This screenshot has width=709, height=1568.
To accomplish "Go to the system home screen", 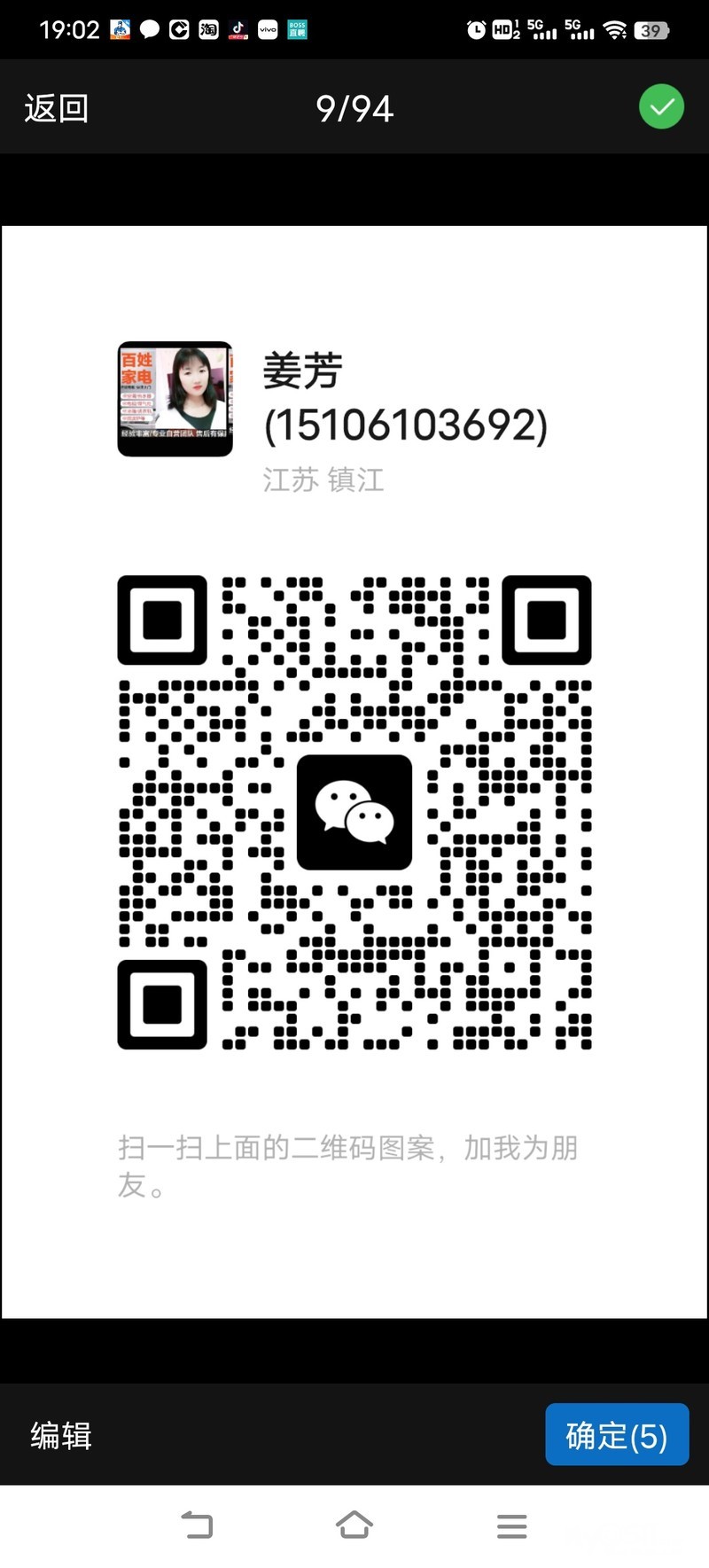I will [354, 1525].
